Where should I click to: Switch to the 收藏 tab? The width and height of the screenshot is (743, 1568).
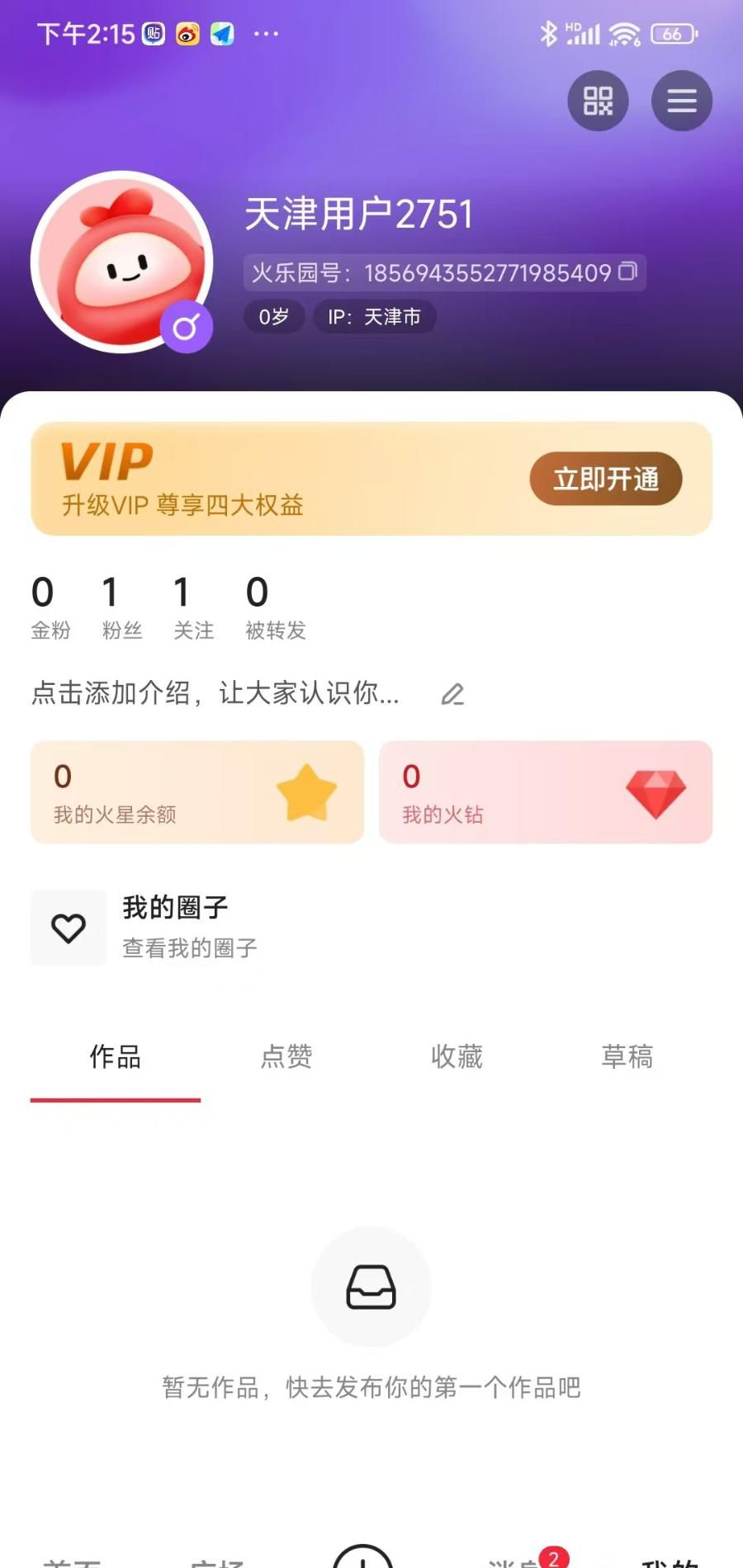tap(457, 1057)
